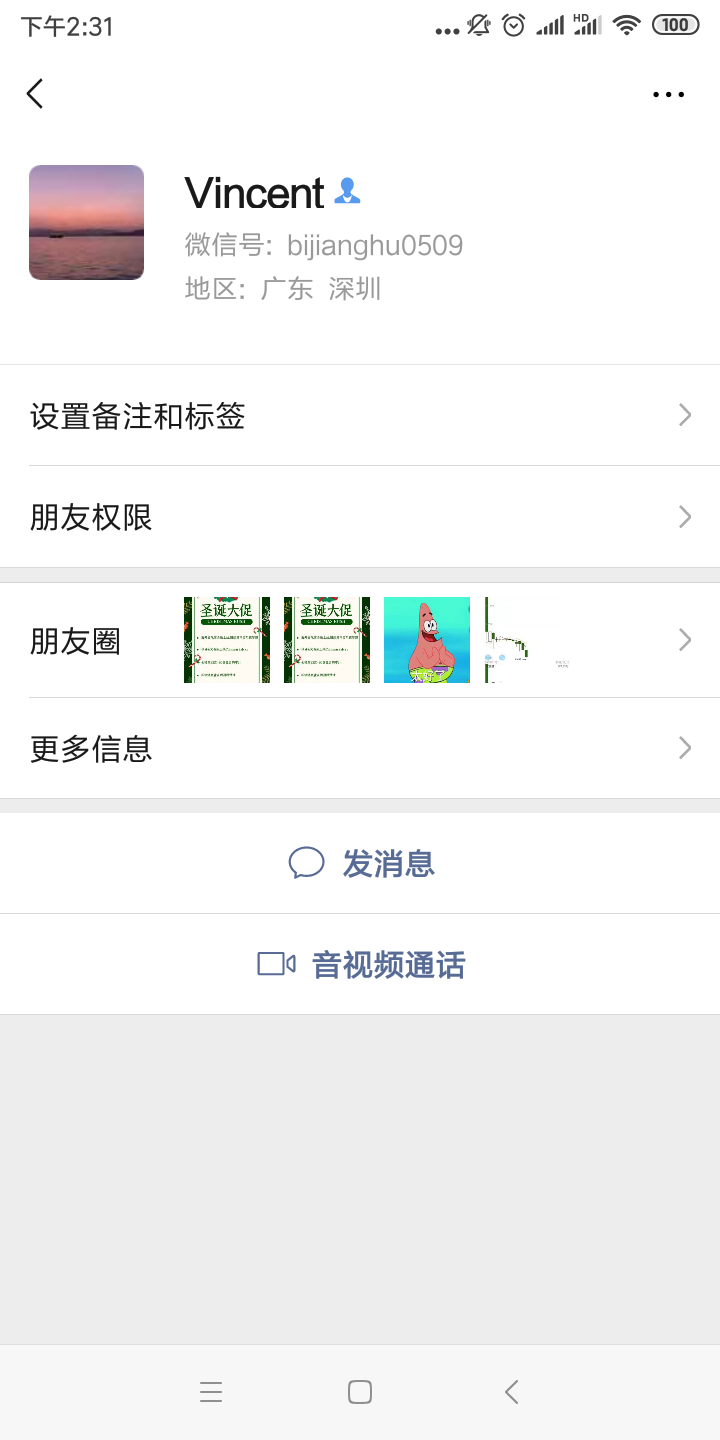The image size is (720, 1440).
Task: Start 音视频通话 with Vincent
Action: (x=362, y=965)
